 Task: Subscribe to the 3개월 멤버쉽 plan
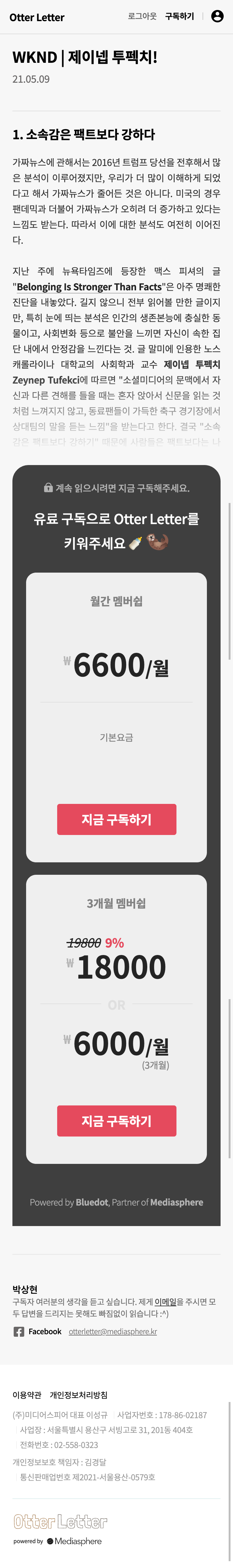click(x=116, y=1121)
